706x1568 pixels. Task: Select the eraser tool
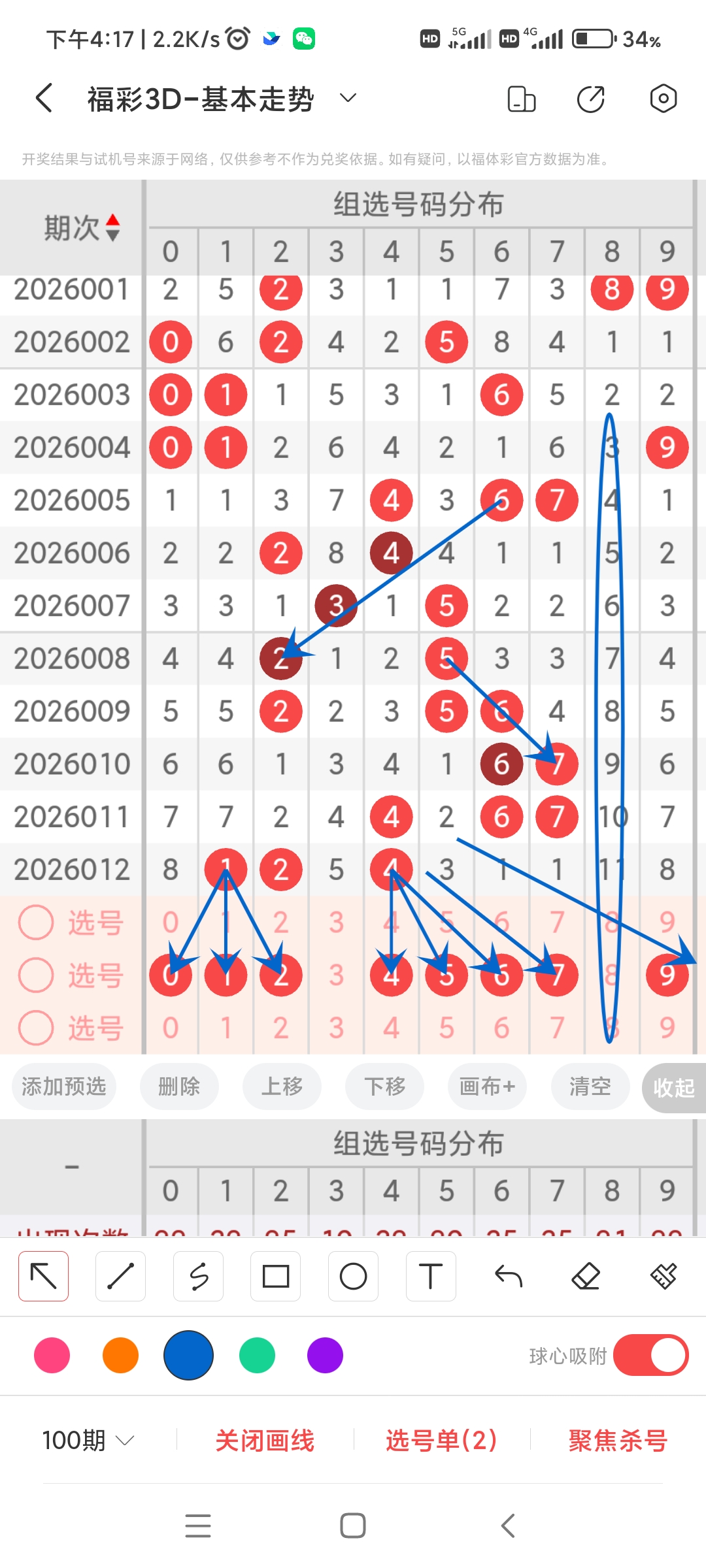point(586,1275)
